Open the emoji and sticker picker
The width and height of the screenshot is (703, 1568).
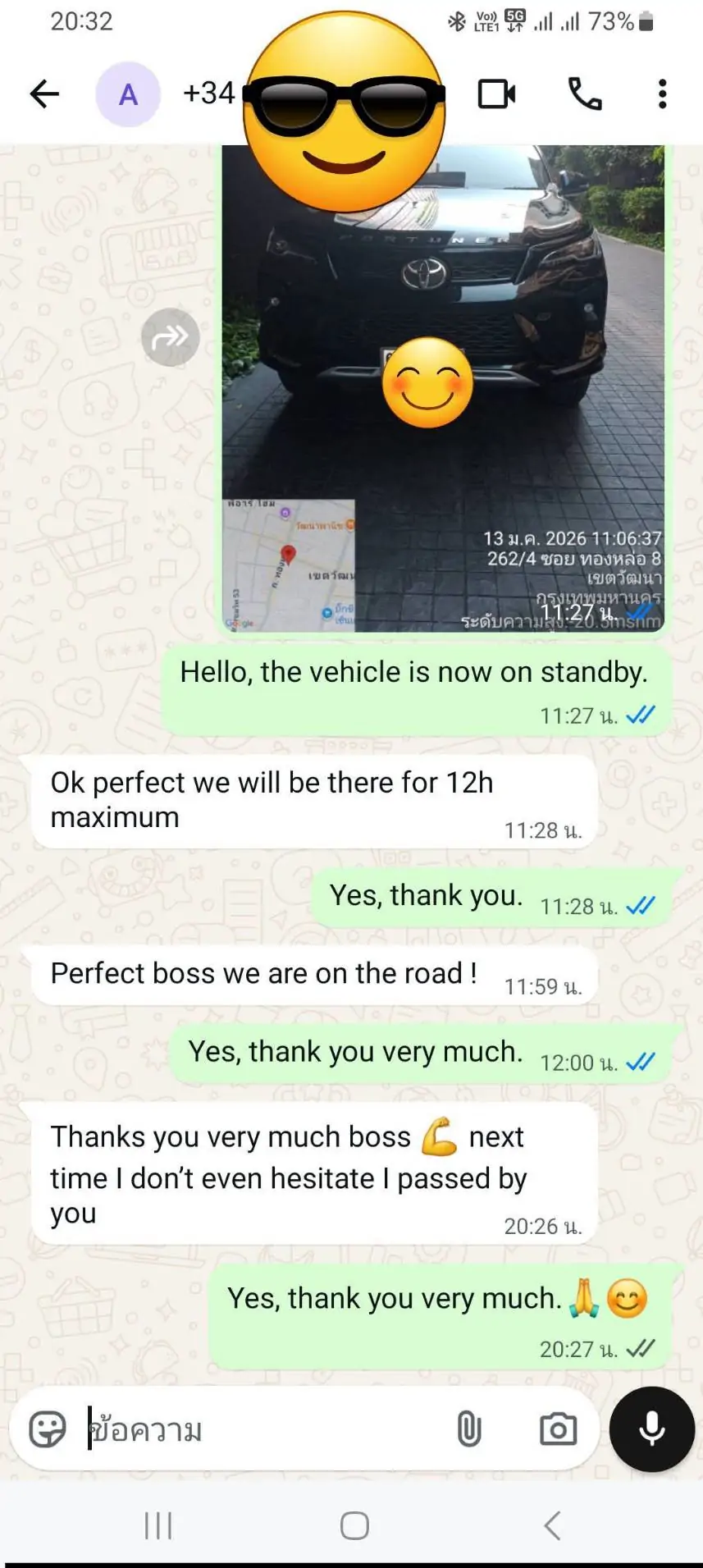tap(48, 1430)
